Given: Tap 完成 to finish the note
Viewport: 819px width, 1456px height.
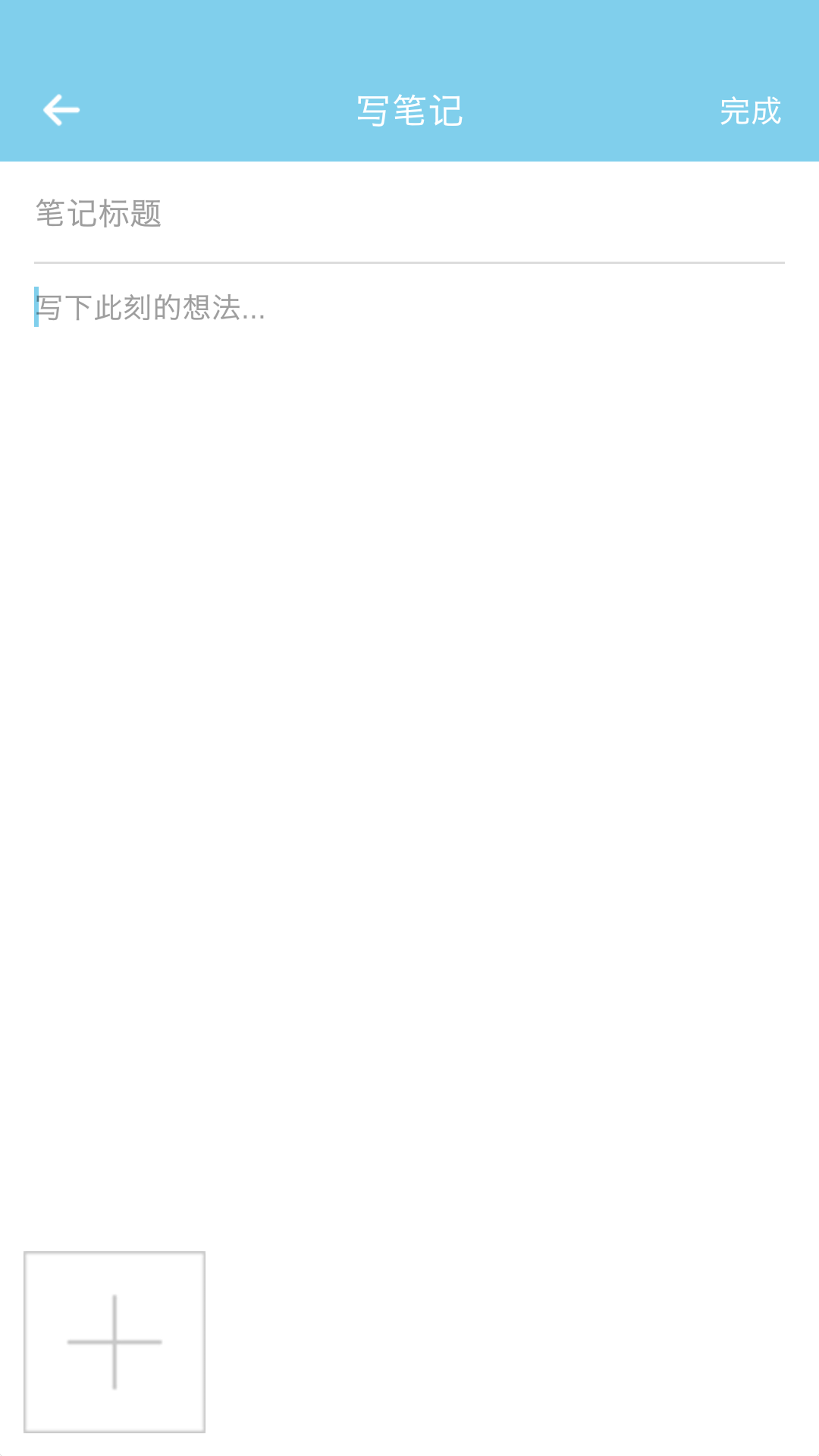Looking at the screenshot, I should 749,111.
